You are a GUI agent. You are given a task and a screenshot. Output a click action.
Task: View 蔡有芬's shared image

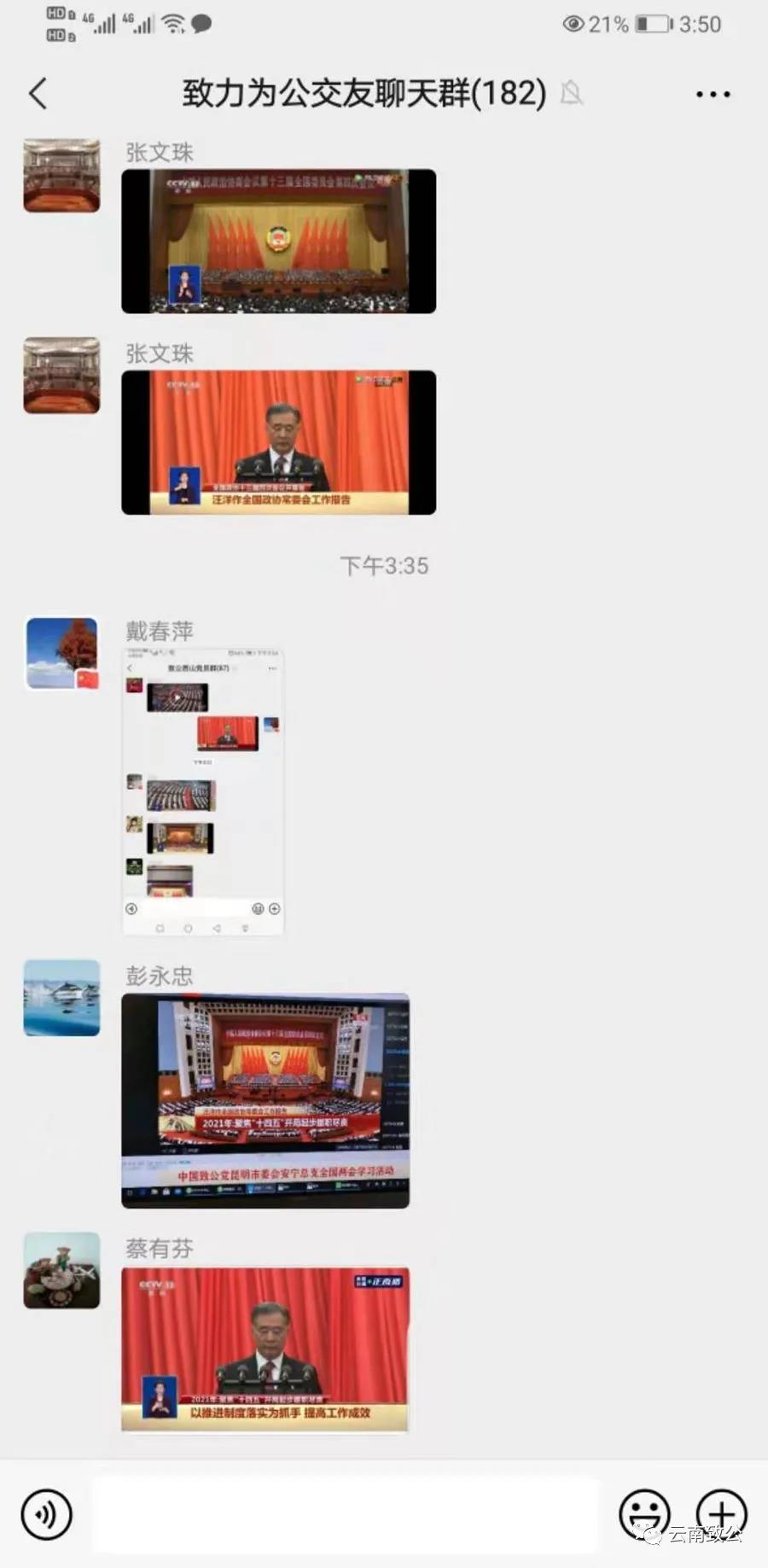[x=265, y=1349]
